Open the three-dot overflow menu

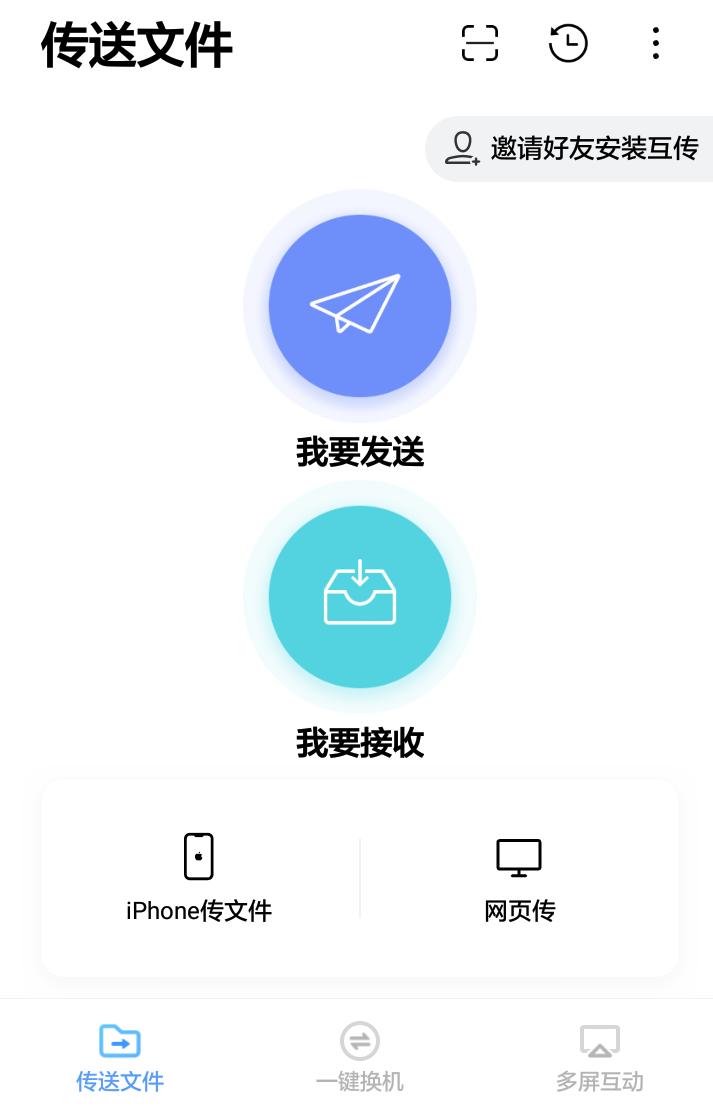(x=655, y=43)
